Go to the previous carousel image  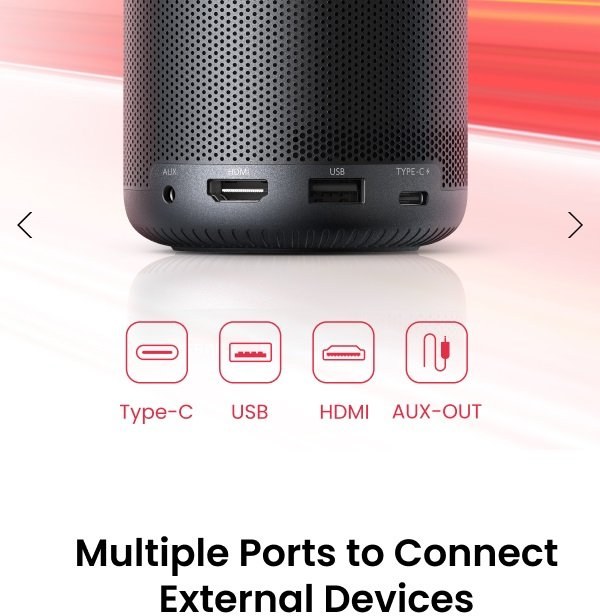pos(25,225)
